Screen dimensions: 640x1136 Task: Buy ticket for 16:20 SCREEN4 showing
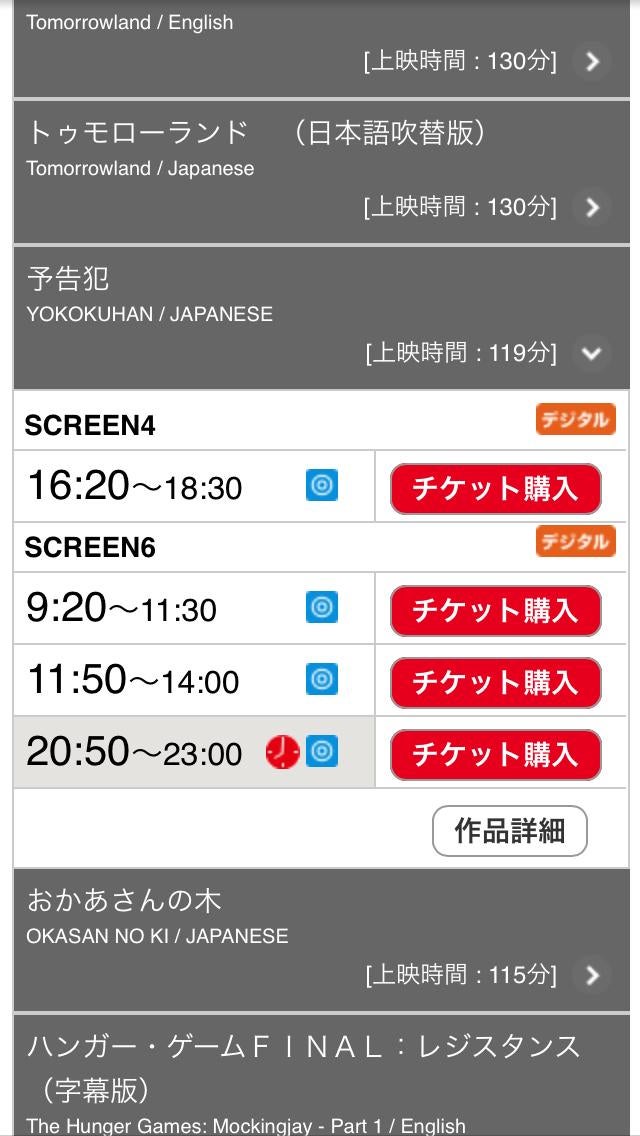coord(495,489)
